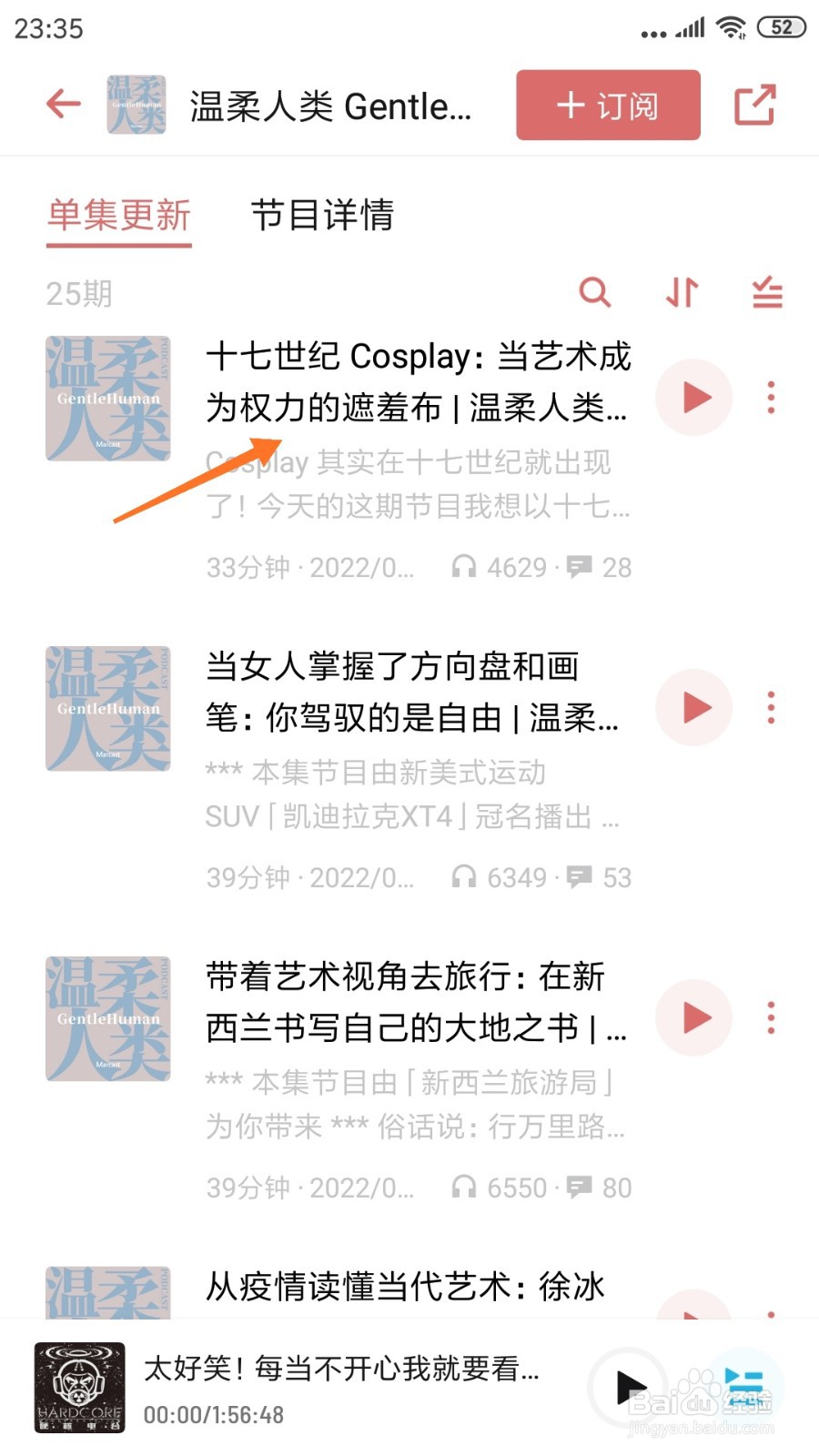Click the sort order icon beside search
The height and width of the screenshot is (1456, 819).
tap(681, 293)
